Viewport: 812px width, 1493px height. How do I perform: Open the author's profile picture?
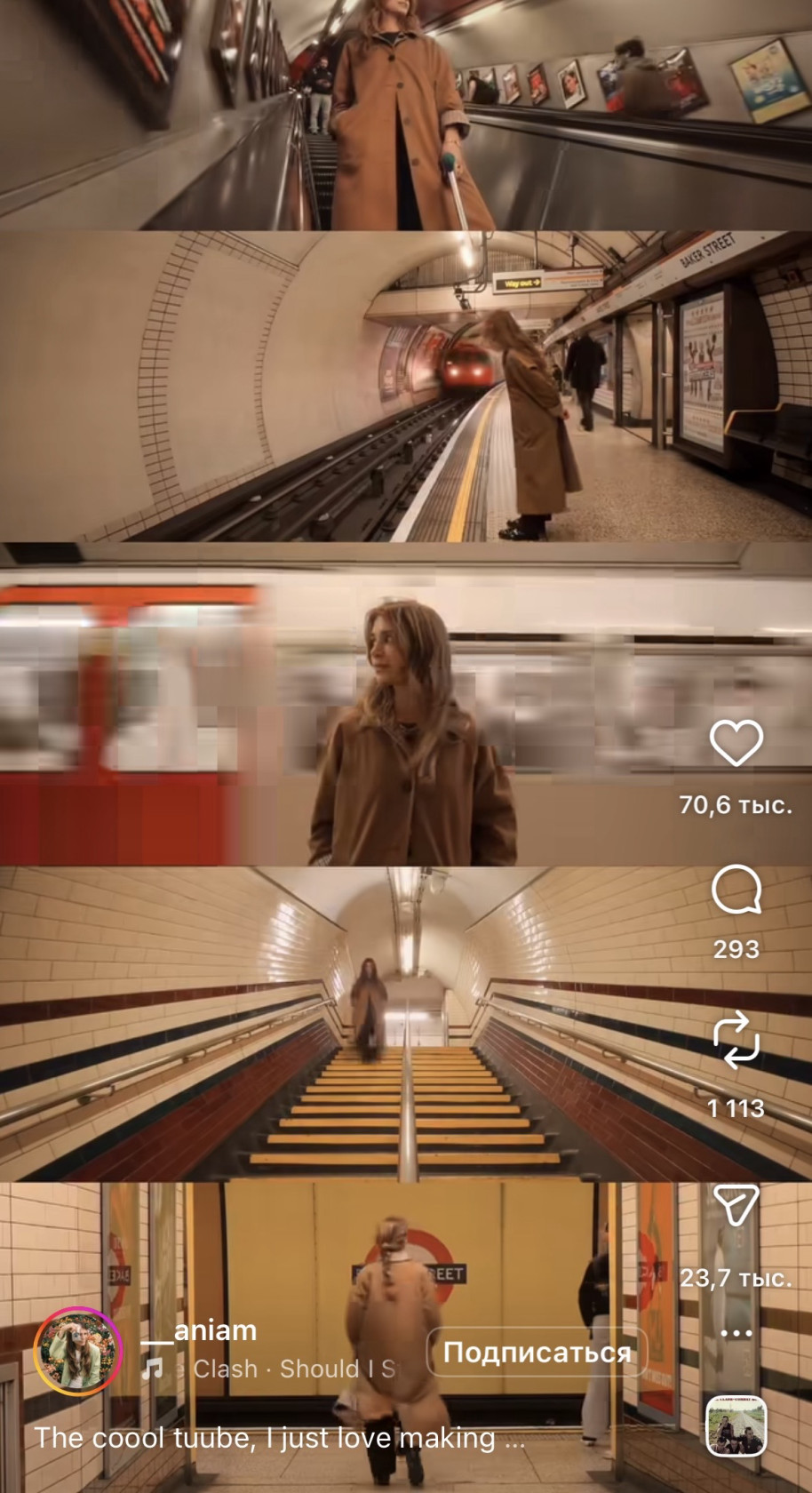77,1351
